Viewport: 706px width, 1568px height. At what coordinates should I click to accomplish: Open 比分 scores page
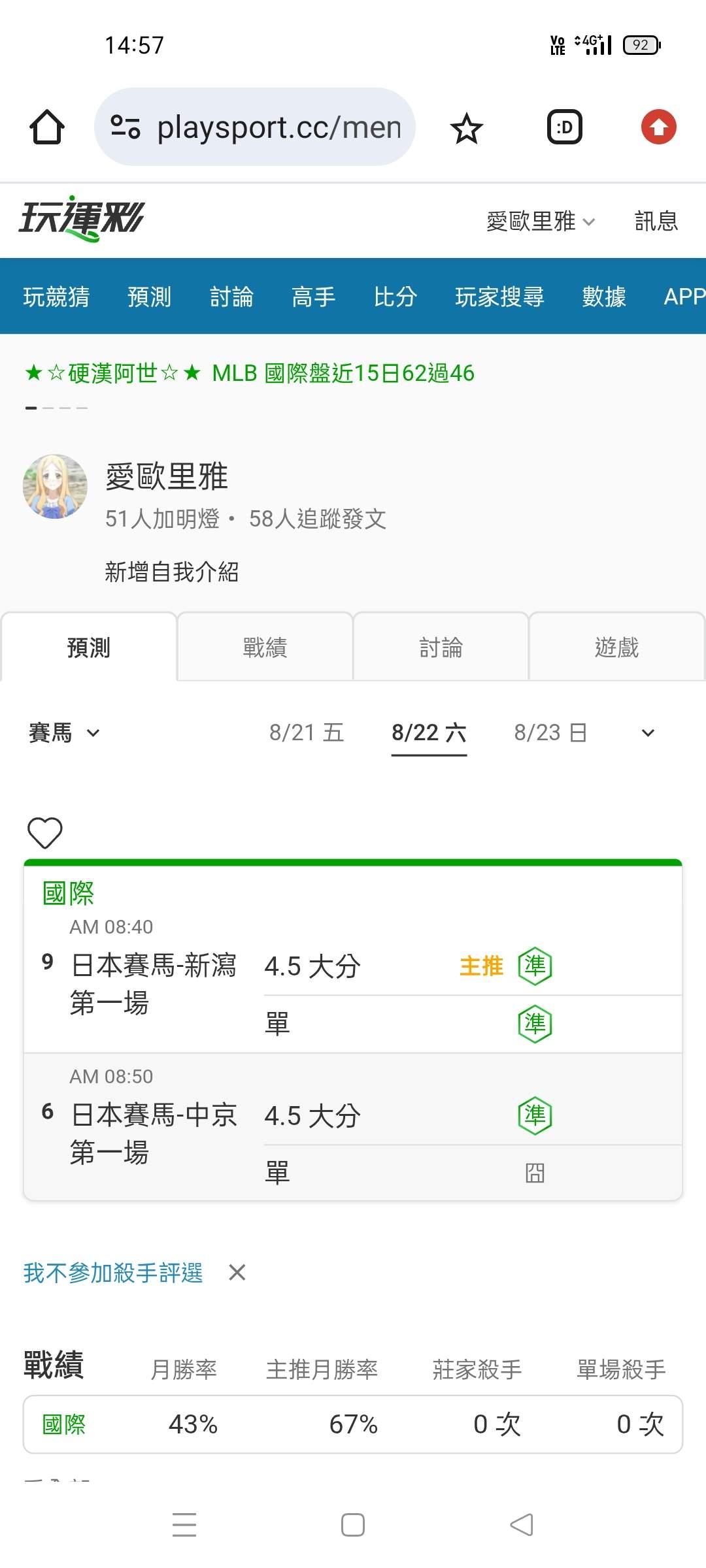pos(395,297)
